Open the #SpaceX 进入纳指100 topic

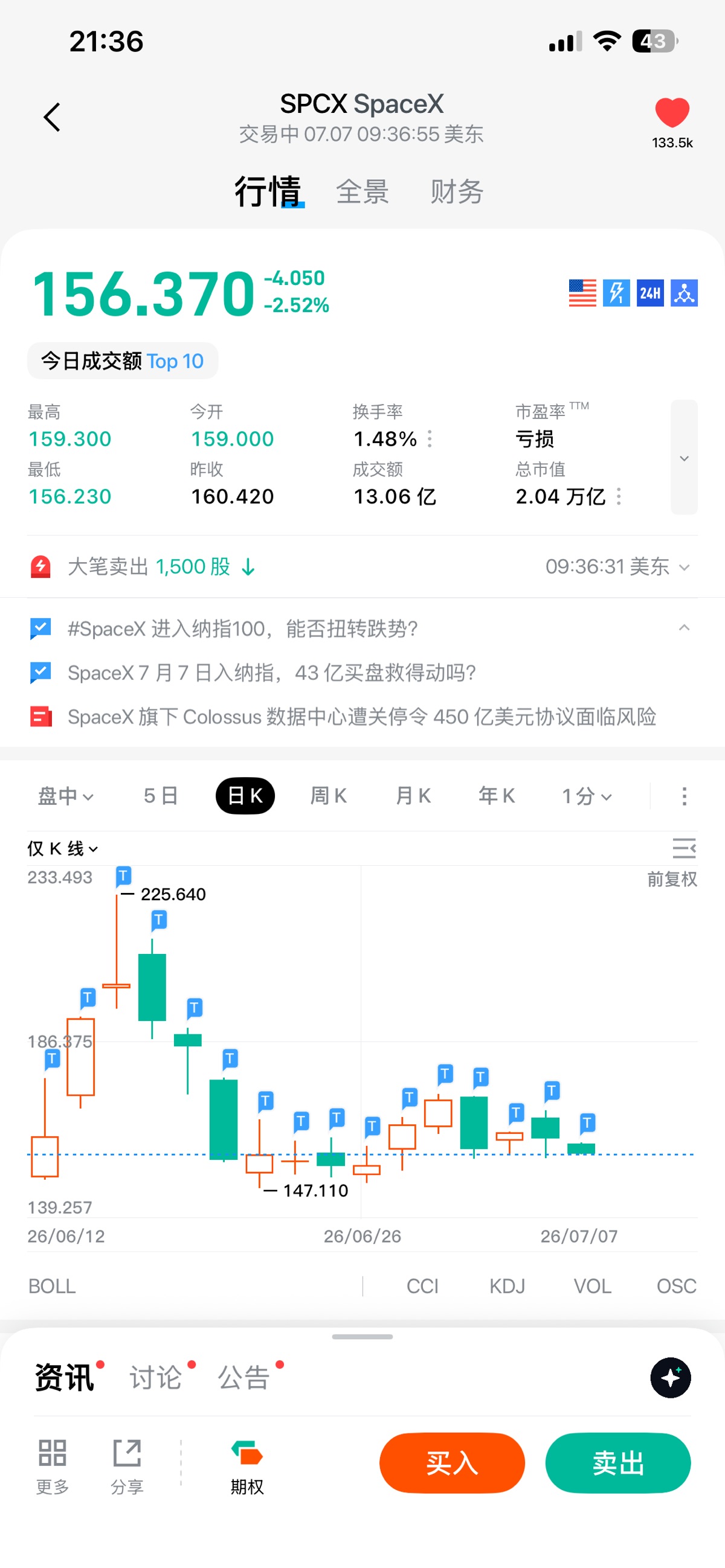point(242,629)
